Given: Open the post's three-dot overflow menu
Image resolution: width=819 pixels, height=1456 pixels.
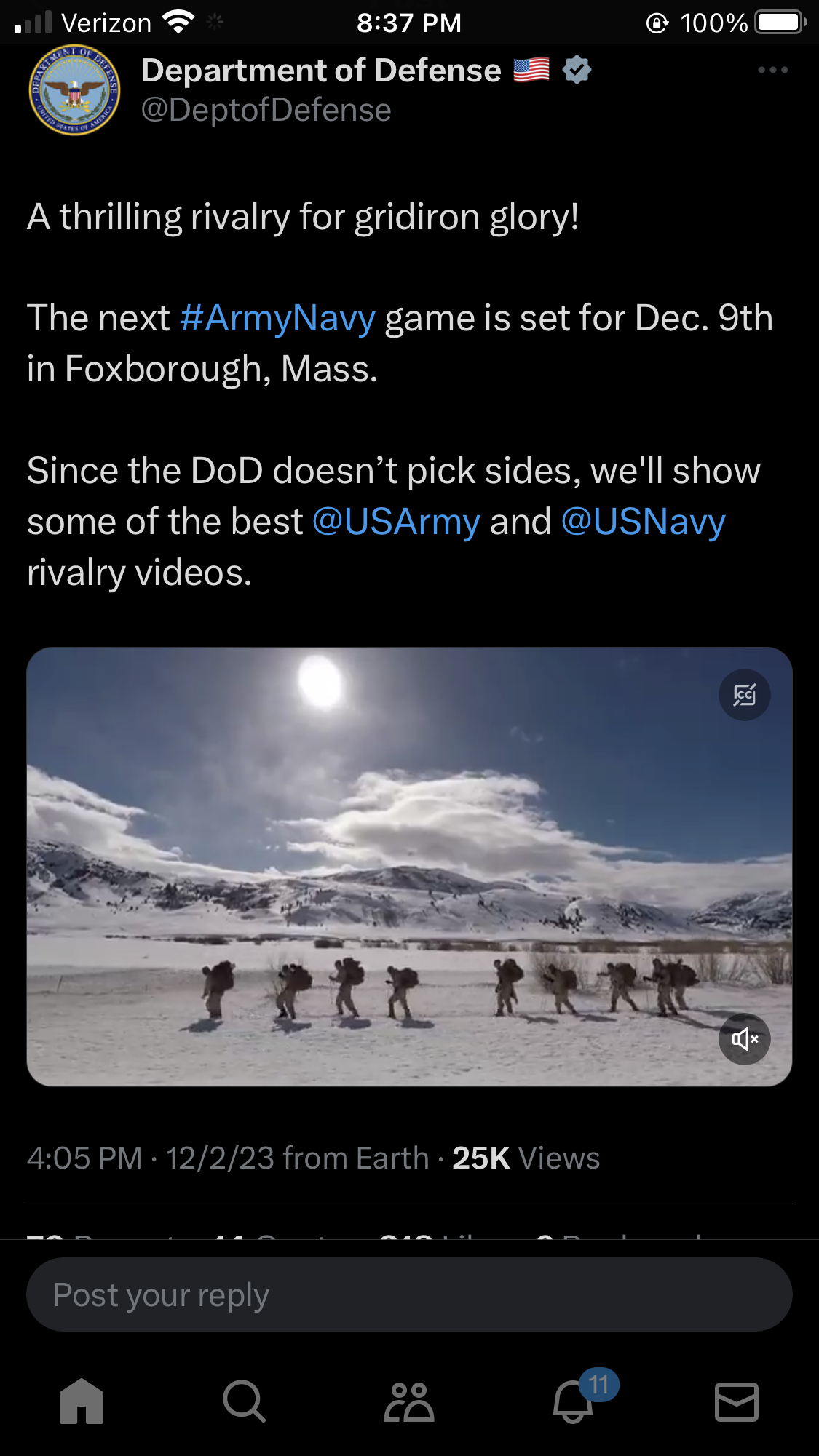Looking at the screenshot, I should 772,71.
